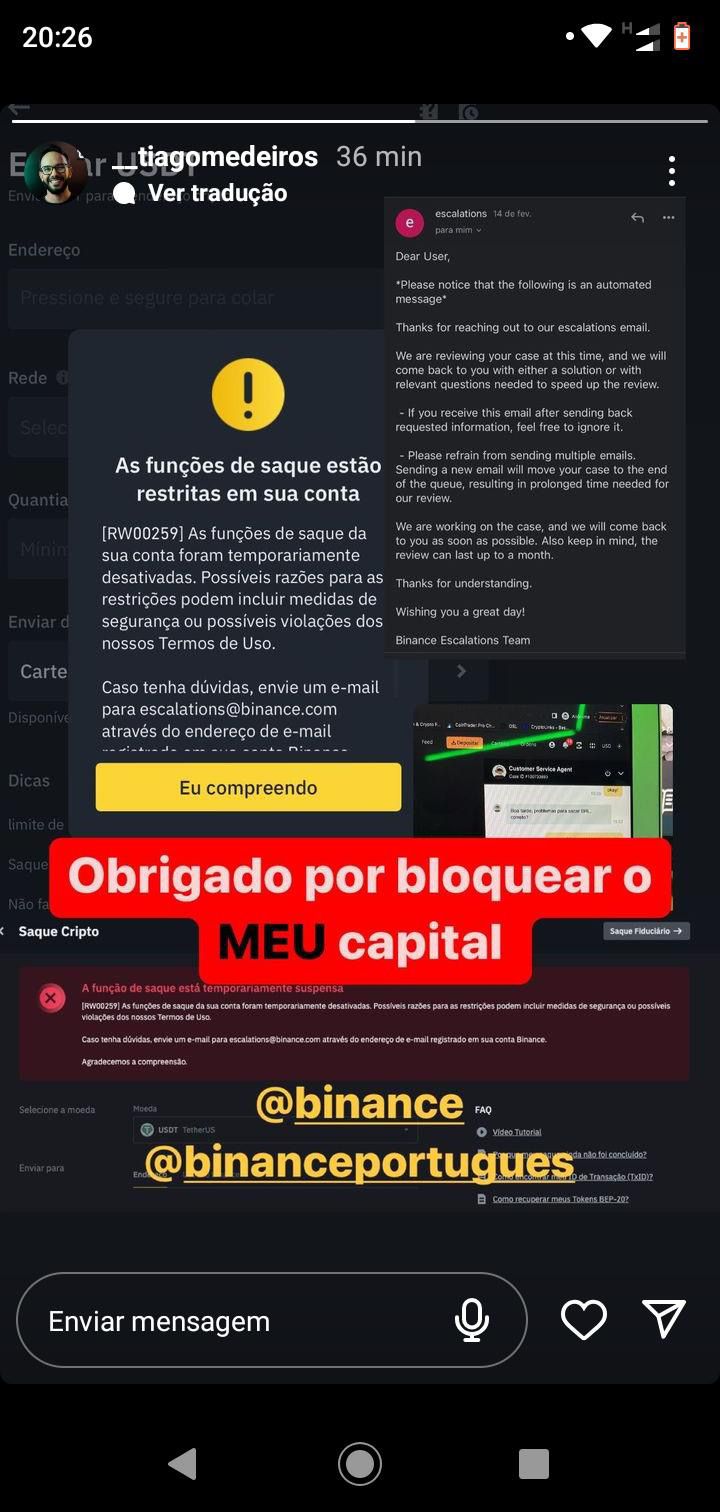This screenshot has width=720, height=1512.
Task: Open tiagomedeiros' profile picture
Action: pos(55,172)
